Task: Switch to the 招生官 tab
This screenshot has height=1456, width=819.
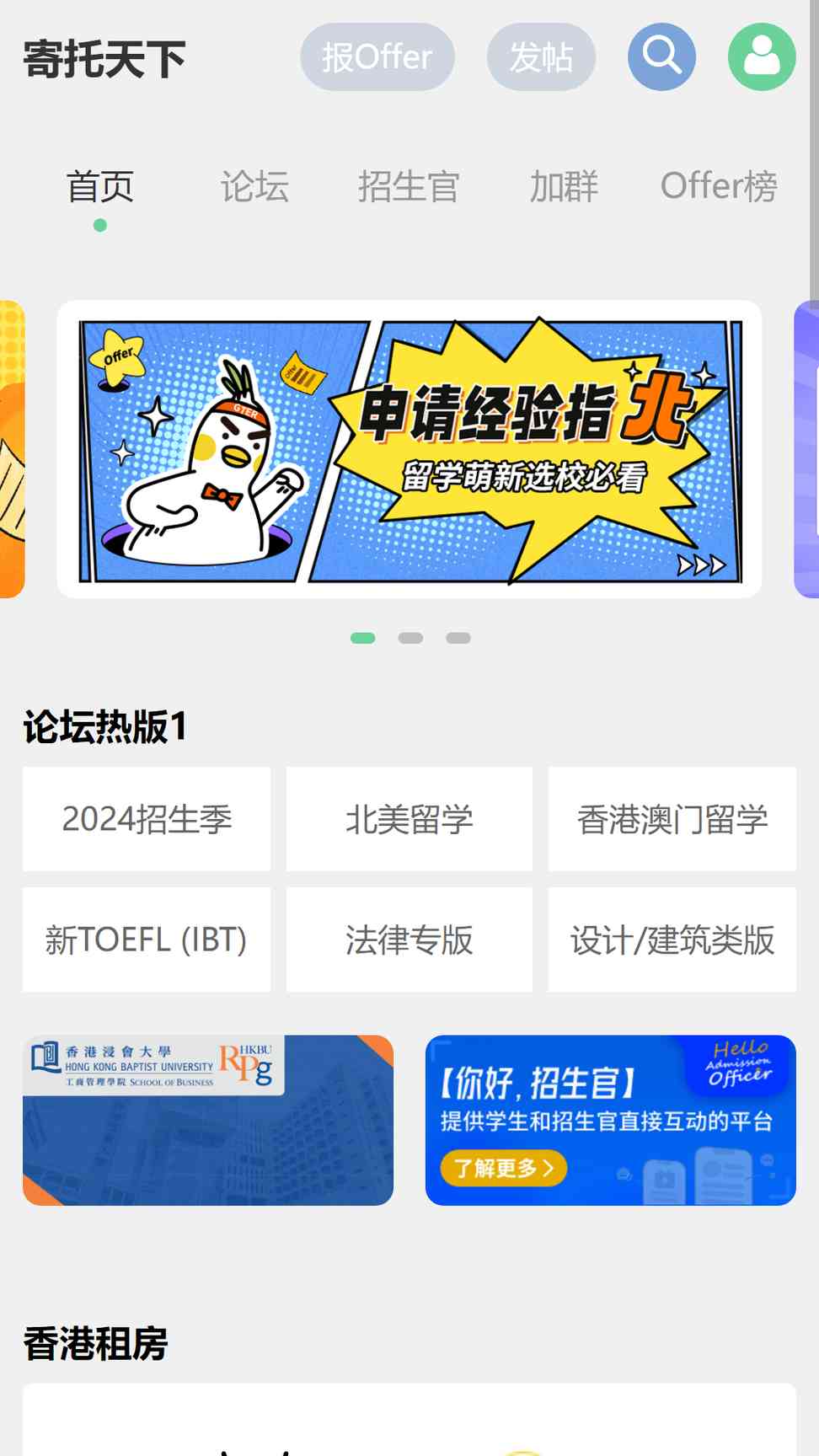Action: pos(409,186)
